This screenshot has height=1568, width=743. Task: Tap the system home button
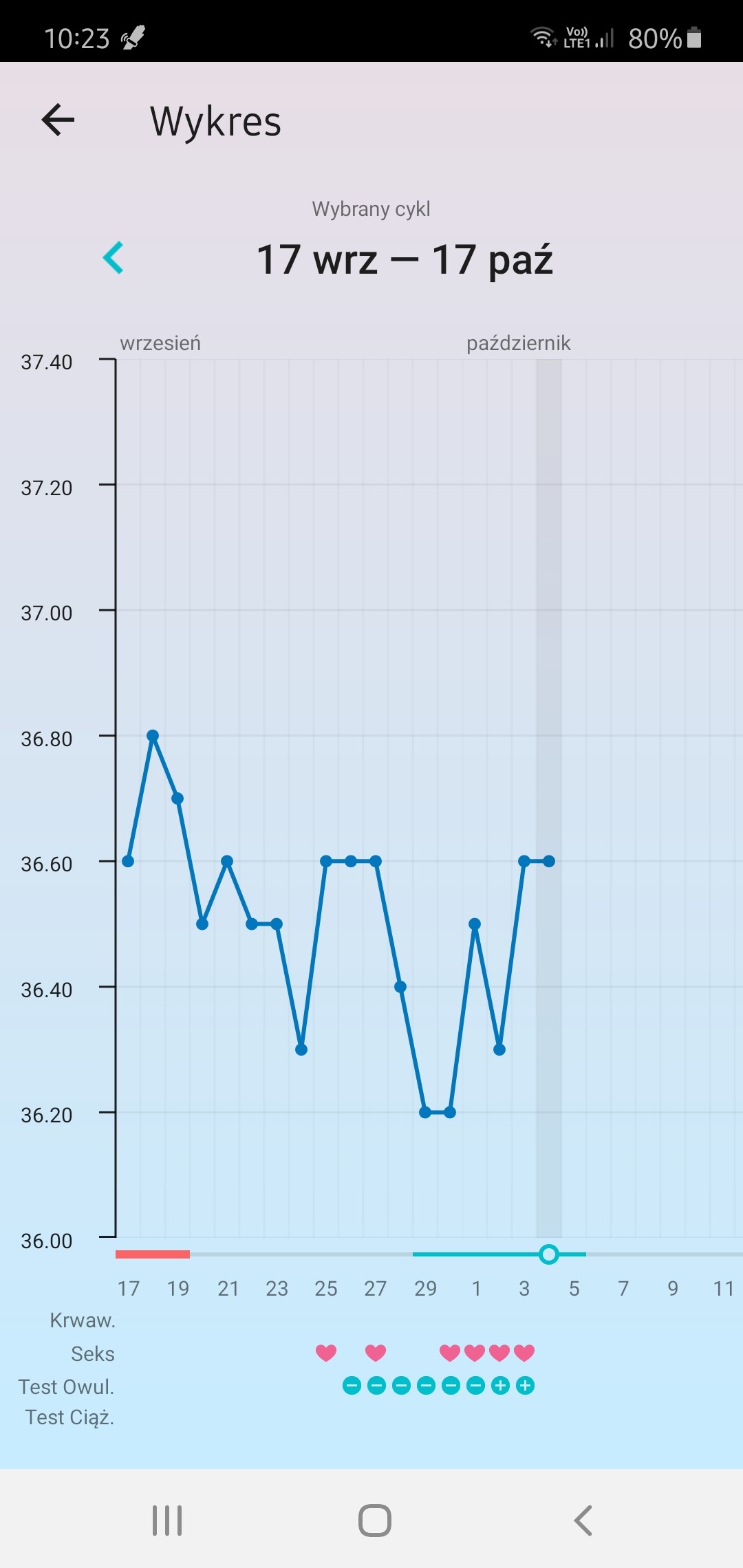point(374,1521)
